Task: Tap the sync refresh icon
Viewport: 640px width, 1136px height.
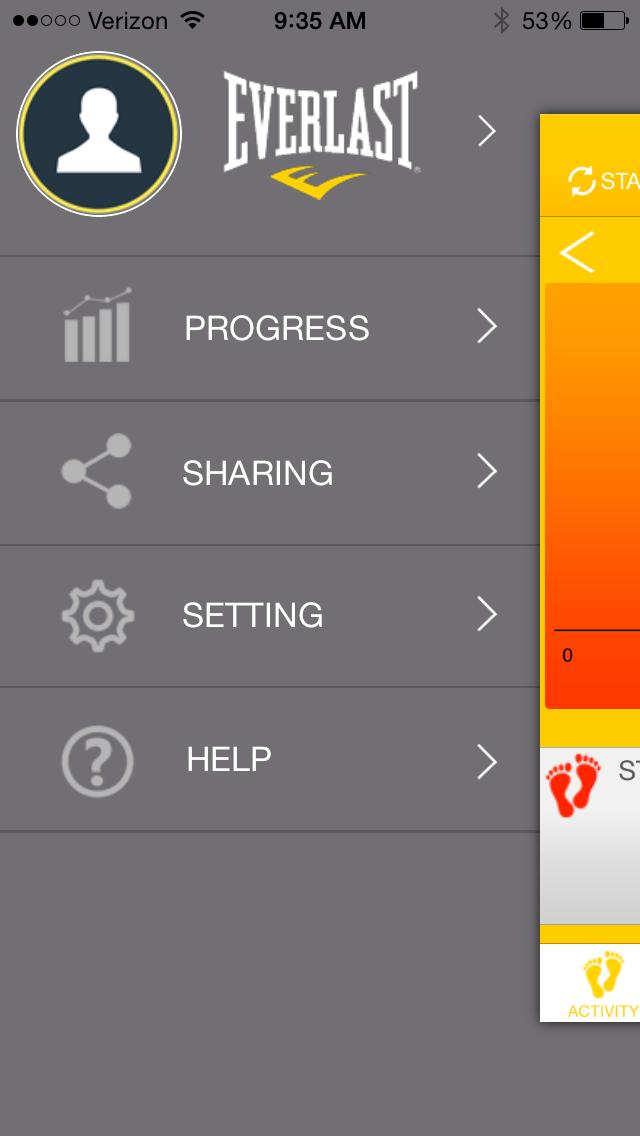Action: (x=581, y=181)
